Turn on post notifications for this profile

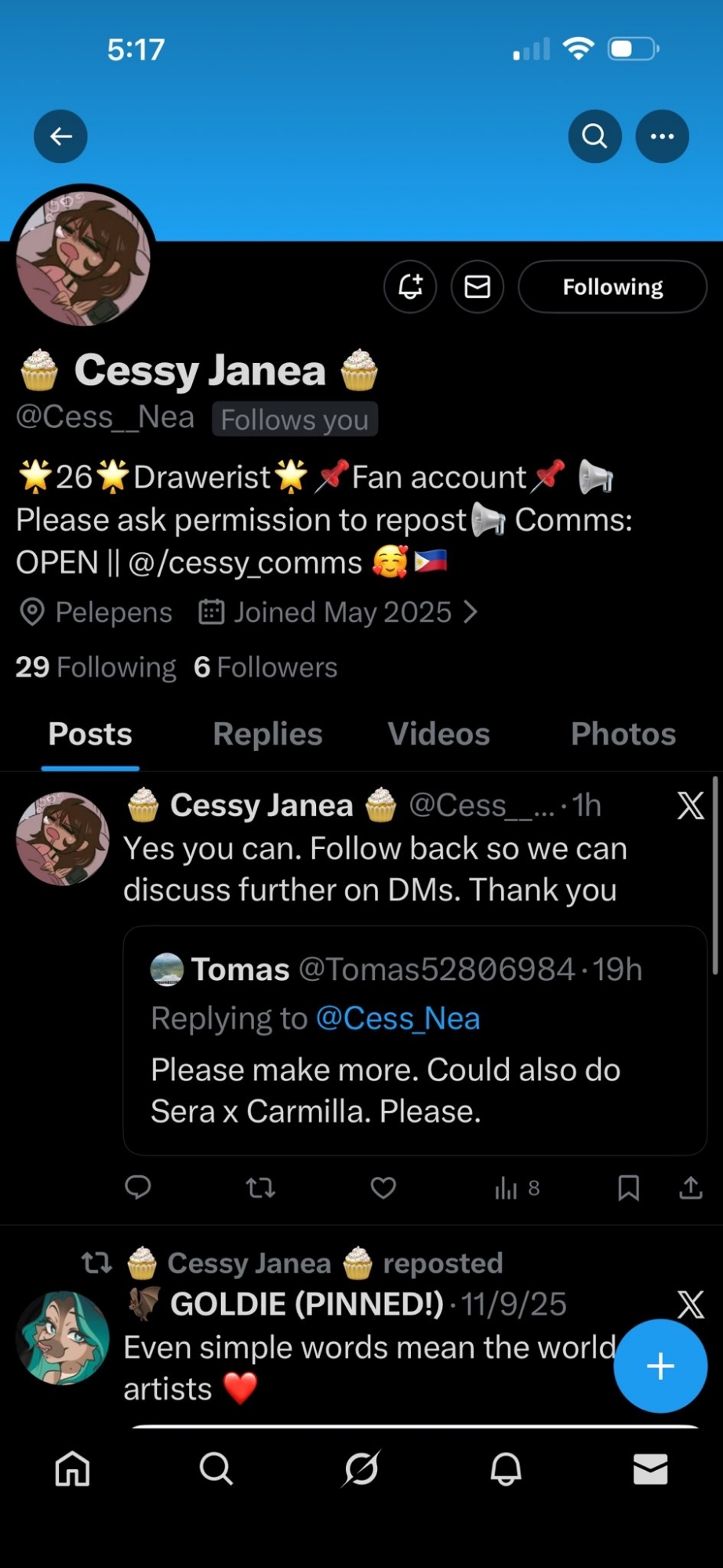click(x=410, y=287)
